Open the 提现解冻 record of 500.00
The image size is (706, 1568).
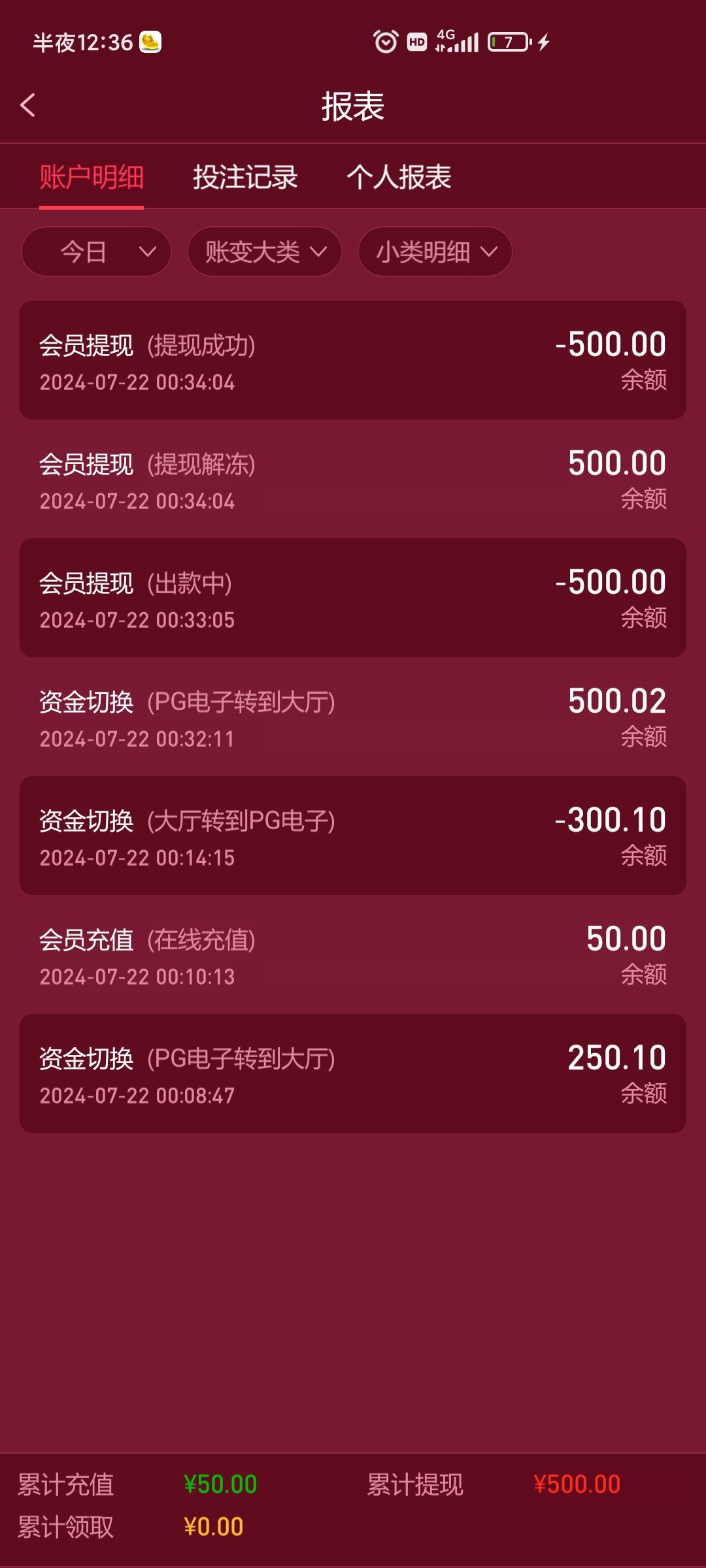[353, 479]
